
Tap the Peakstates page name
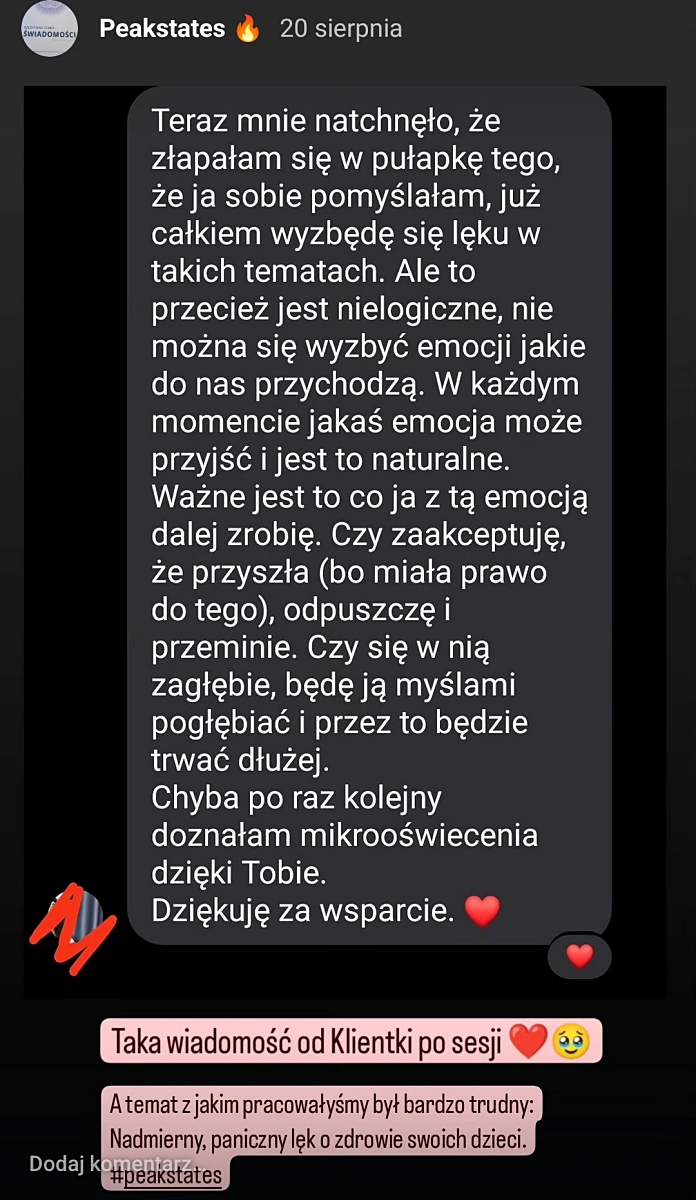(162, 29)
